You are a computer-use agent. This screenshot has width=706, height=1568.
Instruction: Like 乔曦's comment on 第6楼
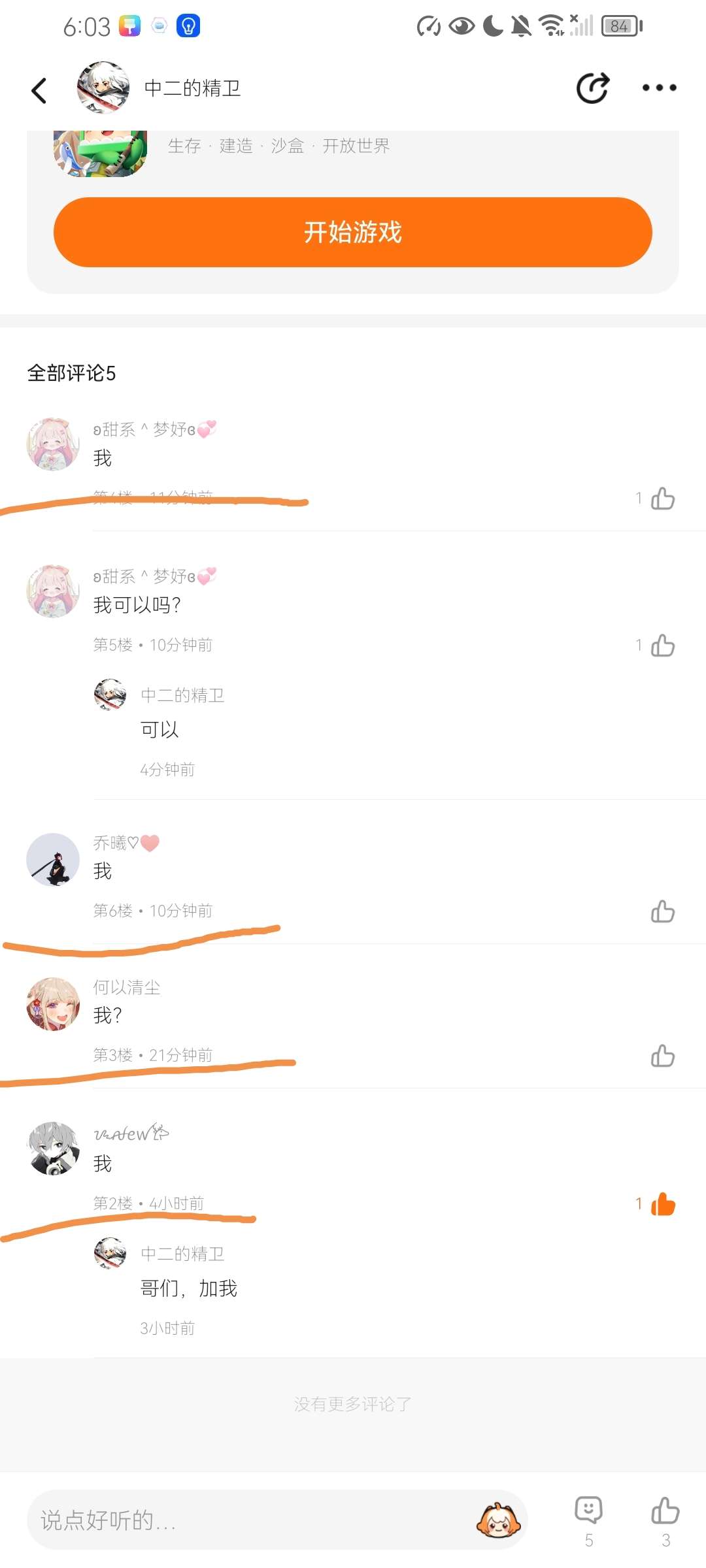(x=662, y=911)
